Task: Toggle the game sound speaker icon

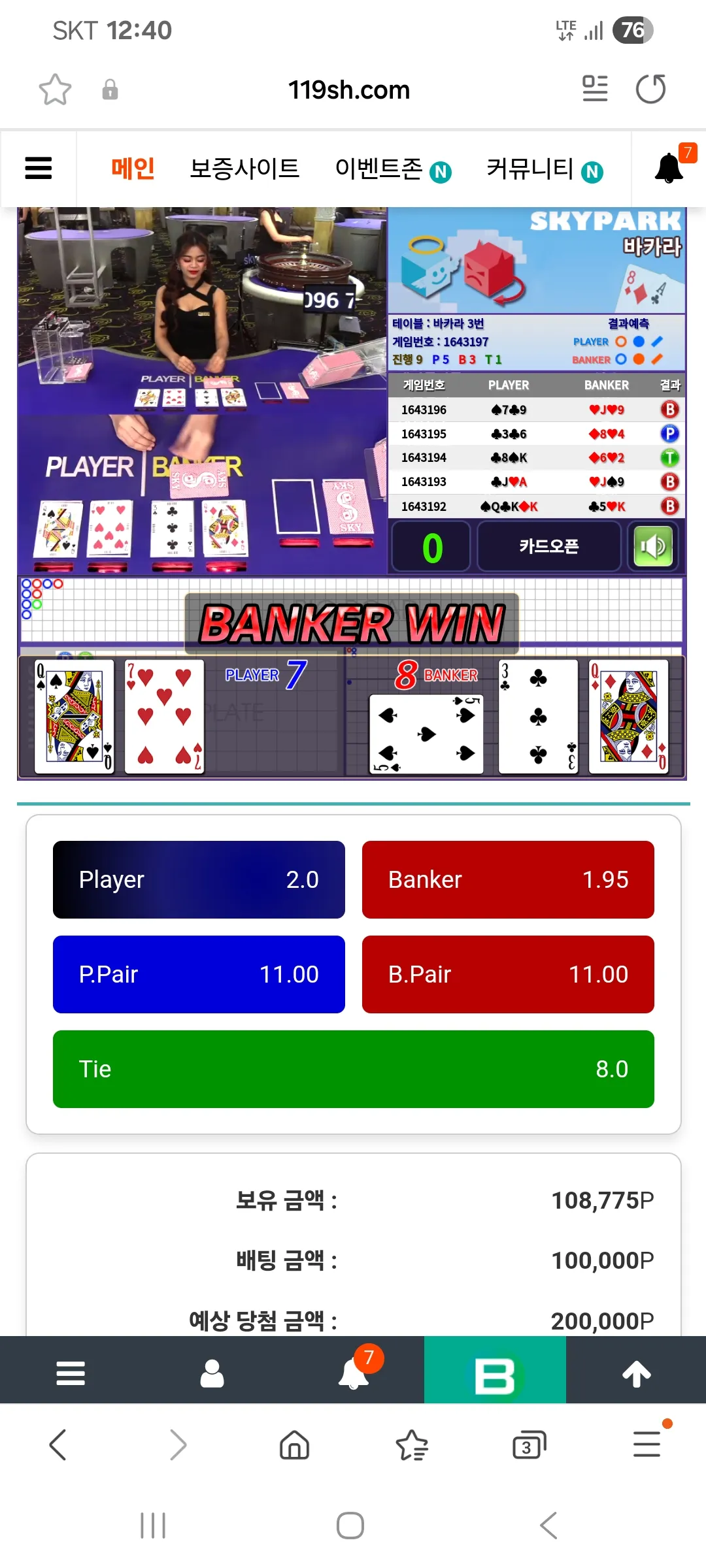Action: 653,547
